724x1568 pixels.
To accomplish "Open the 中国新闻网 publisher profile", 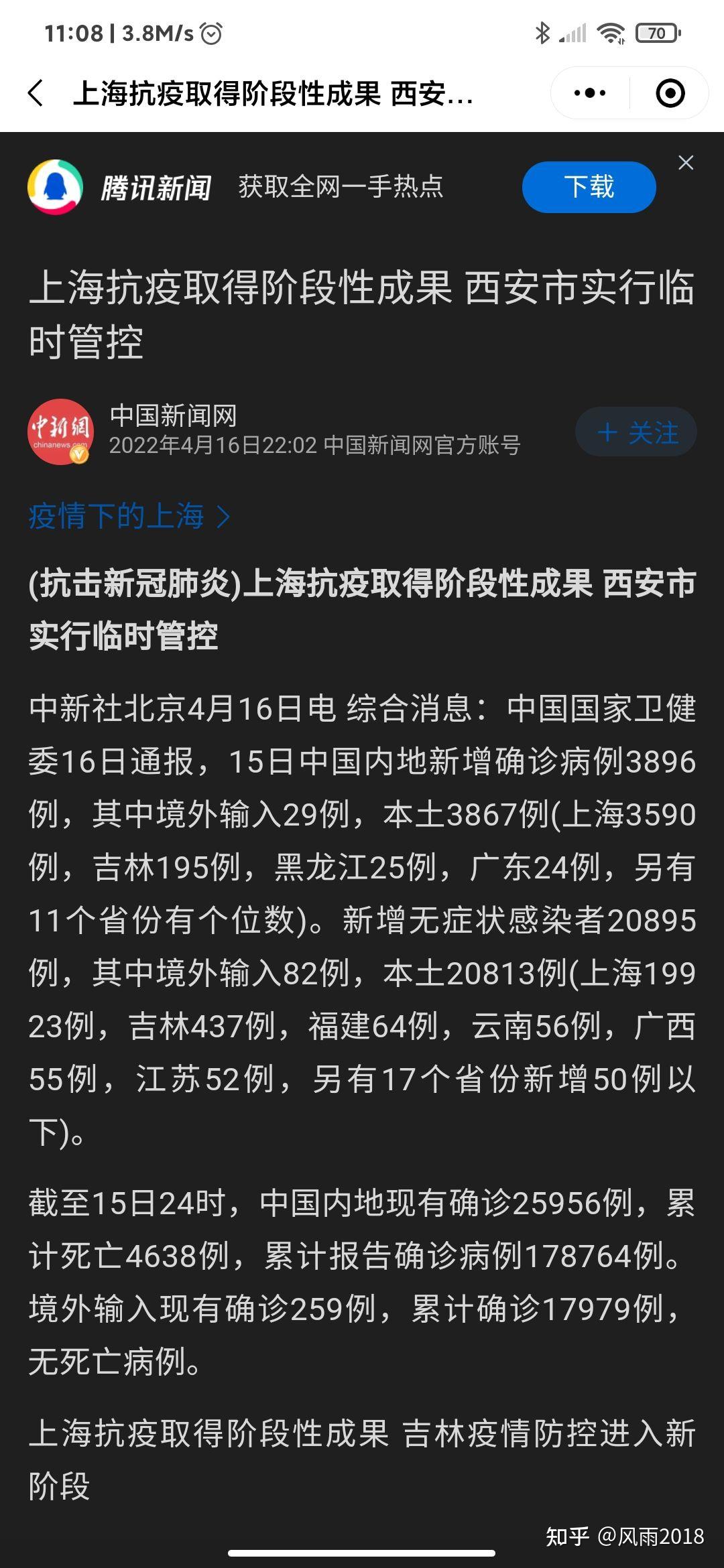I will pyautogui.click(x=174, y=416).
